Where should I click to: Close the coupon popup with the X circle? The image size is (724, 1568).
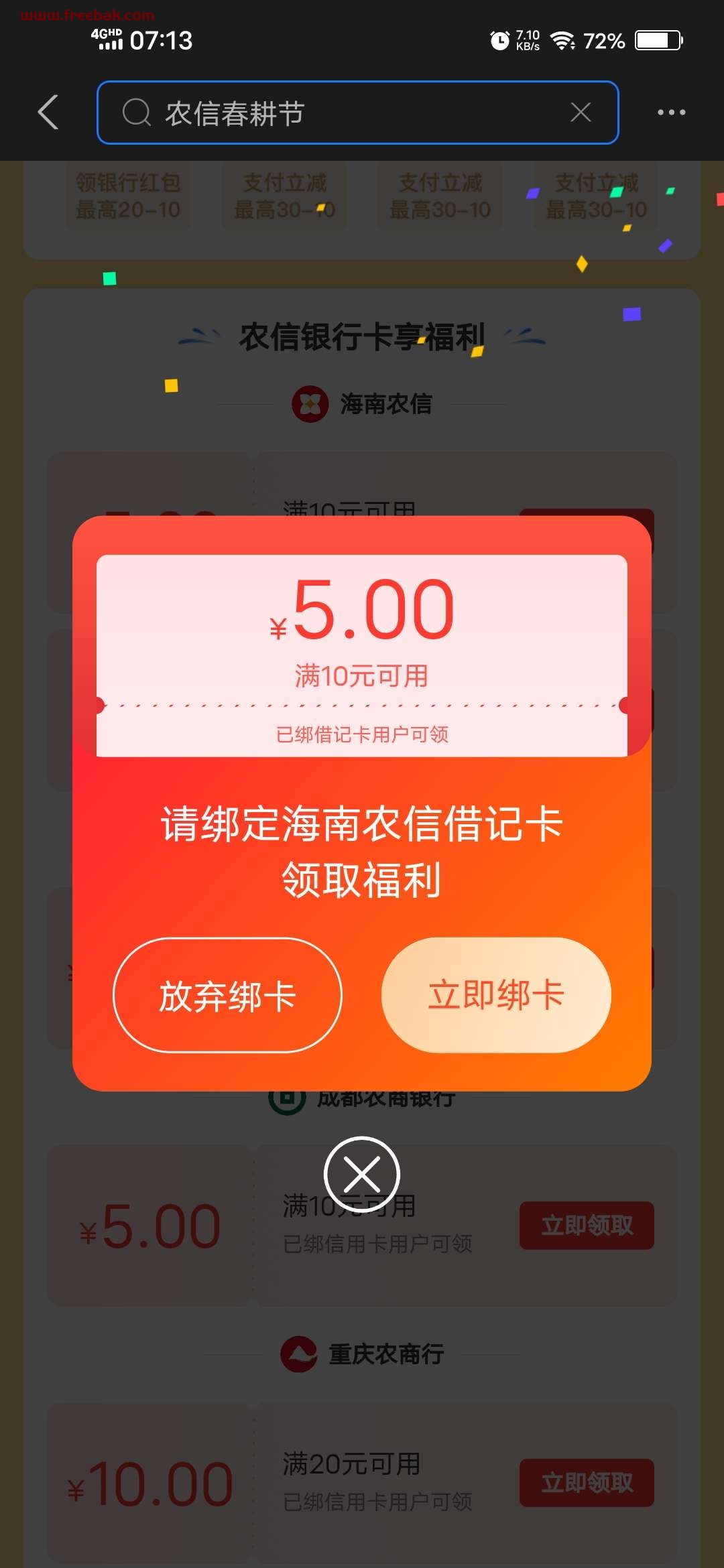(x=362, y=1175)
